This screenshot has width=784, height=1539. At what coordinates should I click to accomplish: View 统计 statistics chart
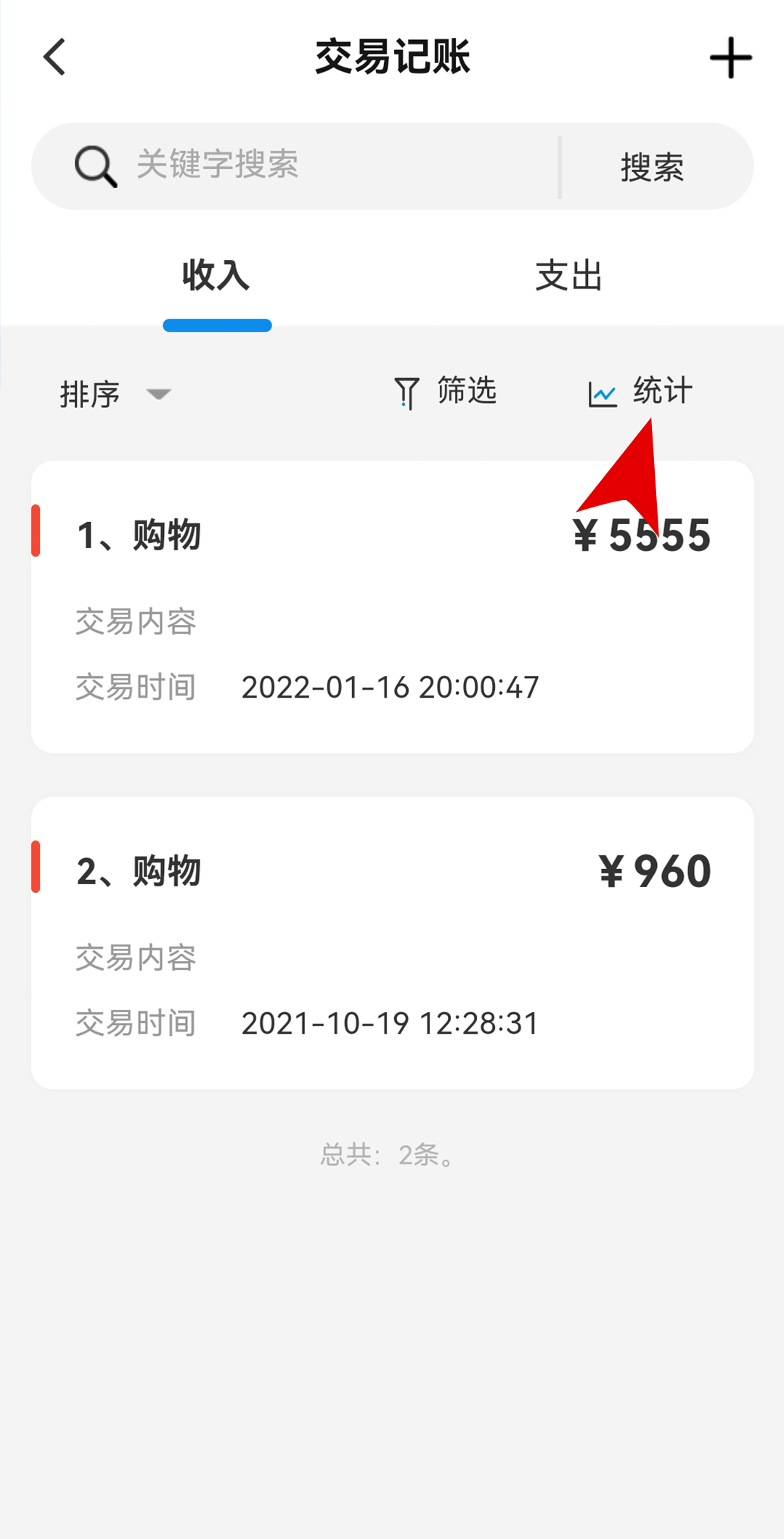pyautogui.click(x=640, y=392)
